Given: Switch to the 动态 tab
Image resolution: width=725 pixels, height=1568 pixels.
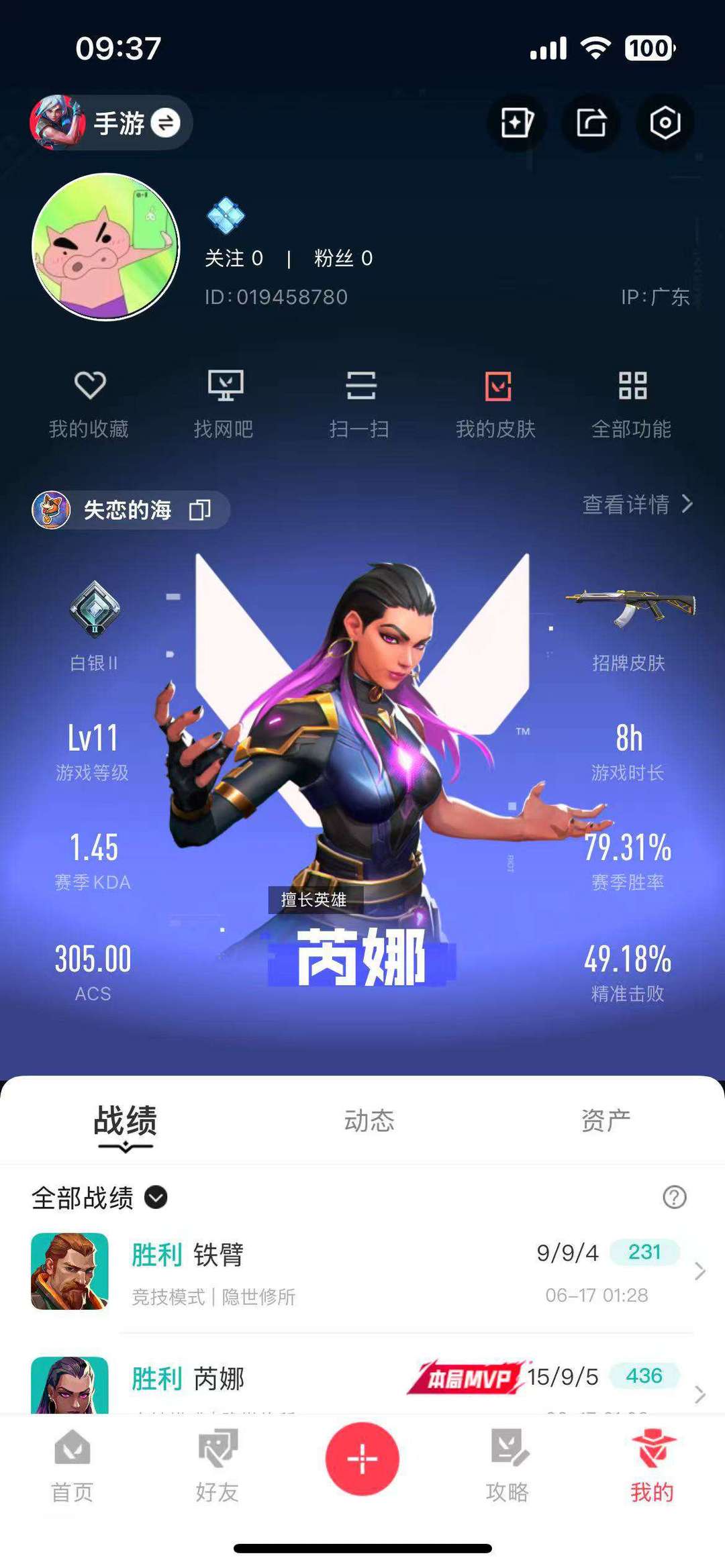Looking at the screenshot, I should (x=369, y=1120).
